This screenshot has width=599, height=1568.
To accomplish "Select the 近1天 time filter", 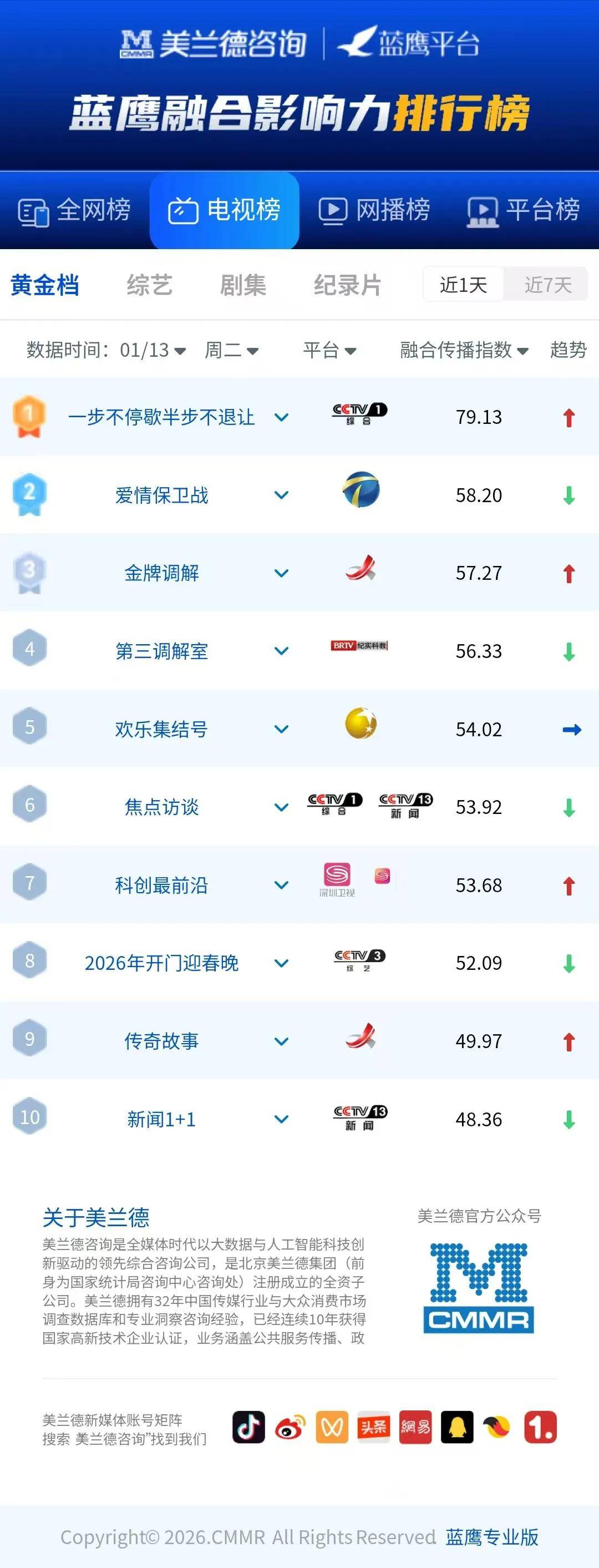I will pyautogui.click(x=464, y=284).
